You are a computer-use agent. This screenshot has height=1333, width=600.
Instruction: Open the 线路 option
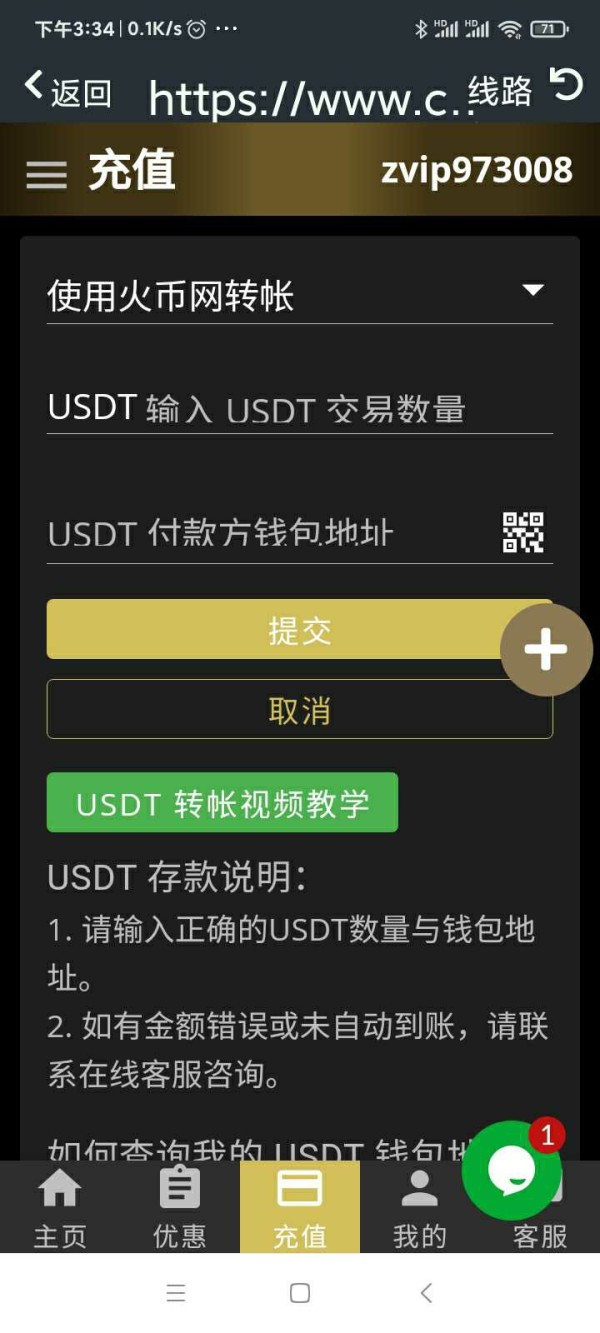click(x=500, y=90)
